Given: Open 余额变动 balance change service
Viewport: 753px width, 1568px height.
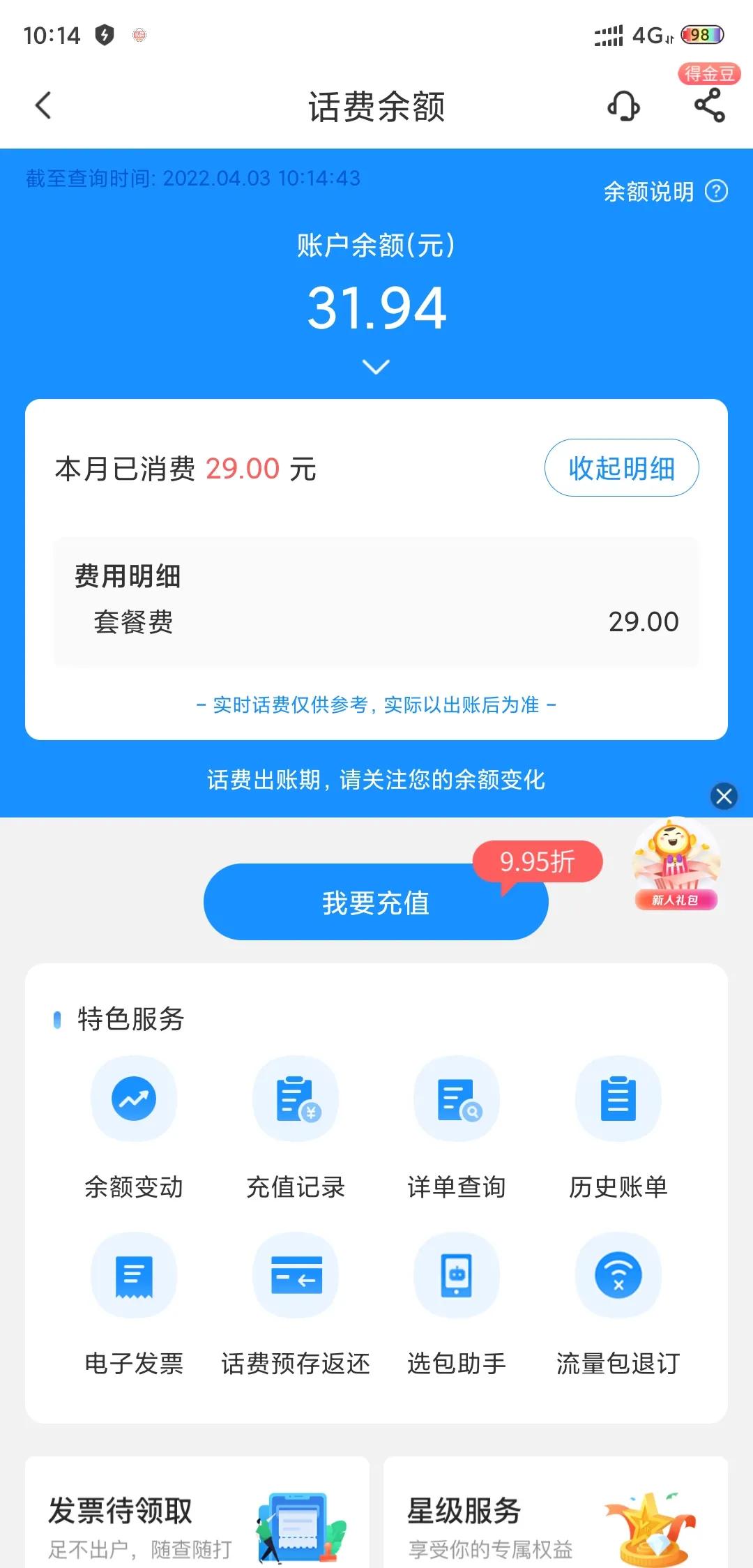Looking at the screenshot, I should click(x=135, y=1130).
